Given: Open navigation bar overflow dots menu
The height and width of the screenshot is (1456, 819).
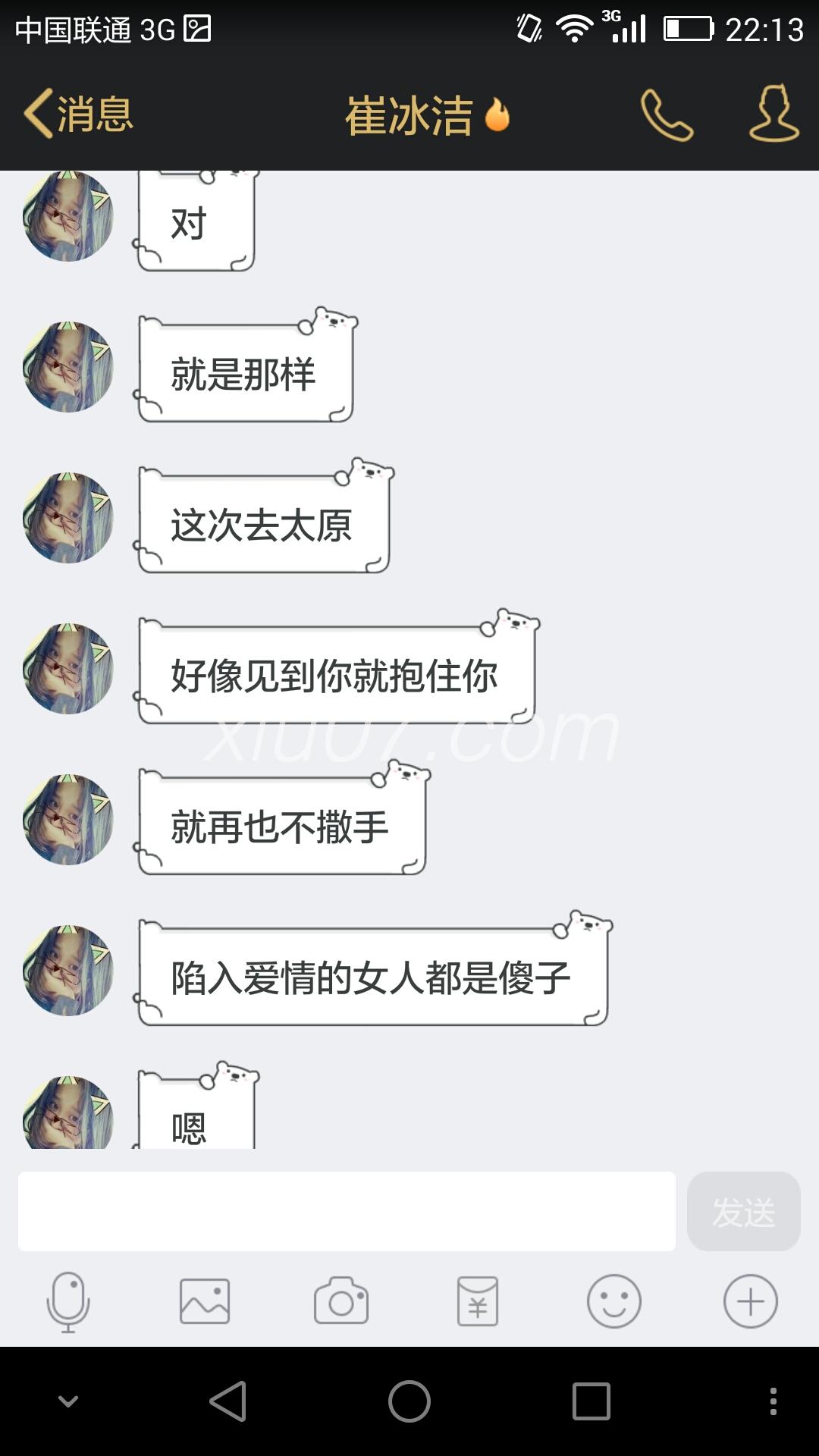Looking at the screenshot, I should (x=773, y=1401).
